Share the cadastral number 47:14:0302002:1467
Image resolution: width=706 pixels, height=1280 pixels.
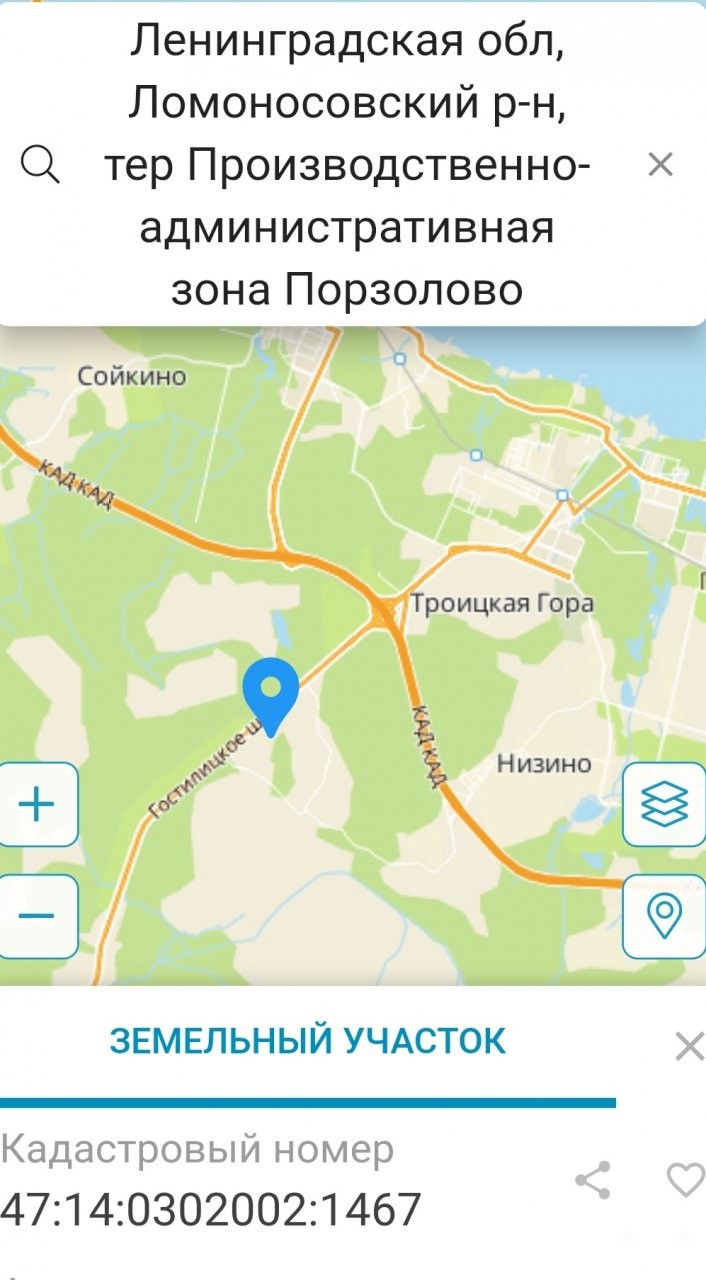click(593, 1180)
